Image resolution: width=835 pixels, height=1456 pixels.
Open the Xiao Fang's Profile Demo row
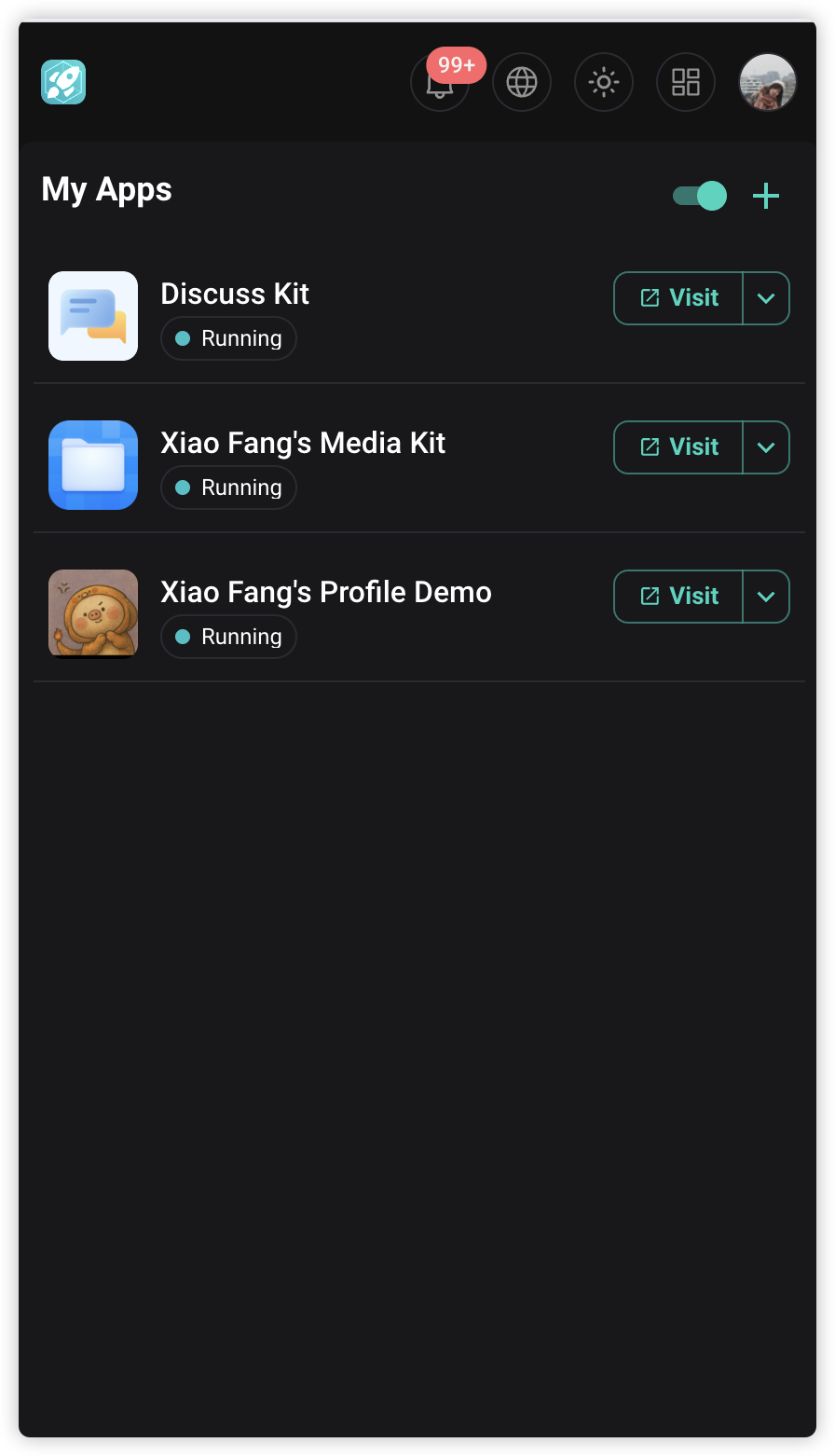[326, 593]
